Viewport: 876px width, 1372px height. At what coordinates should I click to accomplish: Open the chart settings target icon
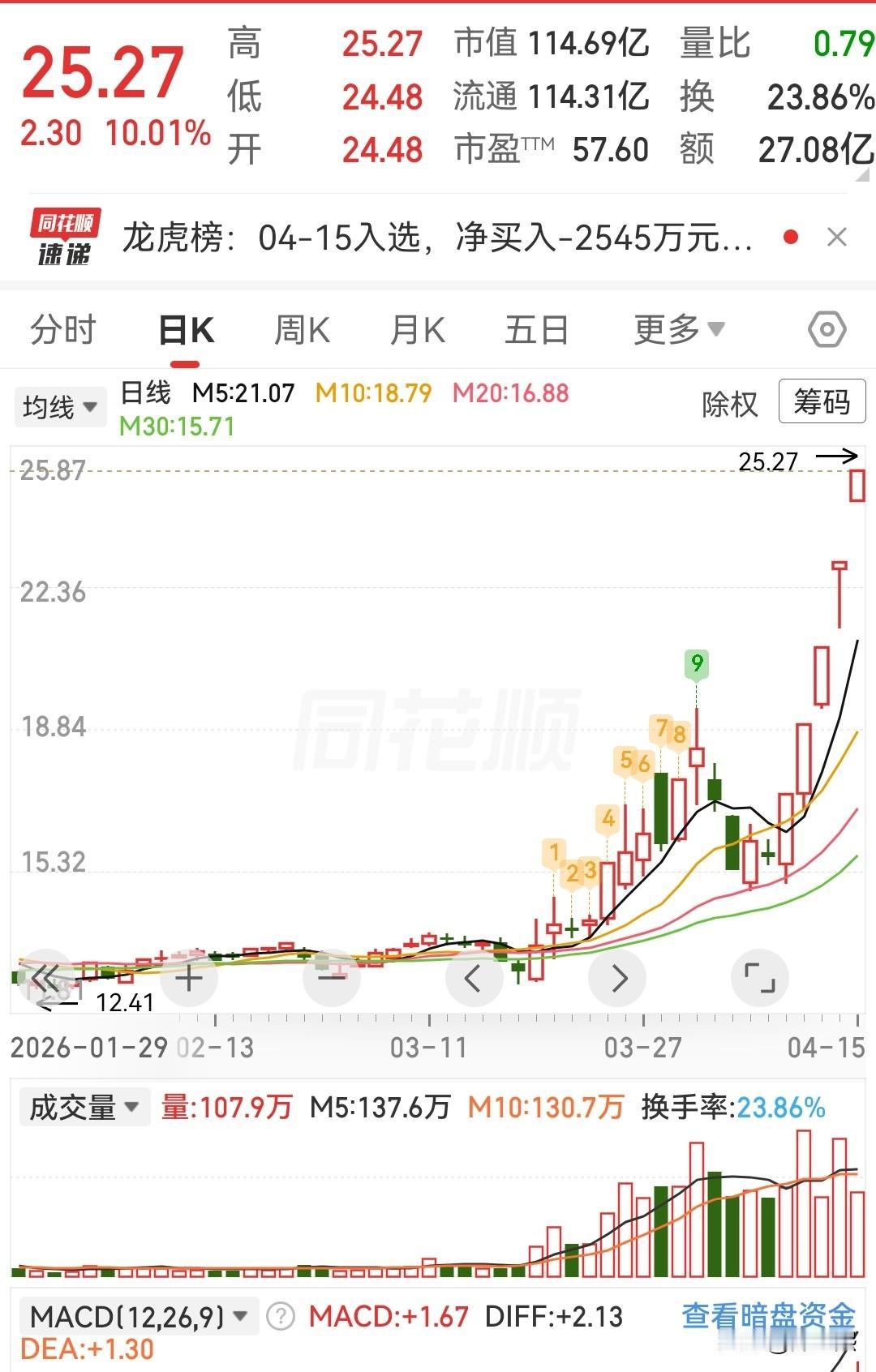[827, 328]
